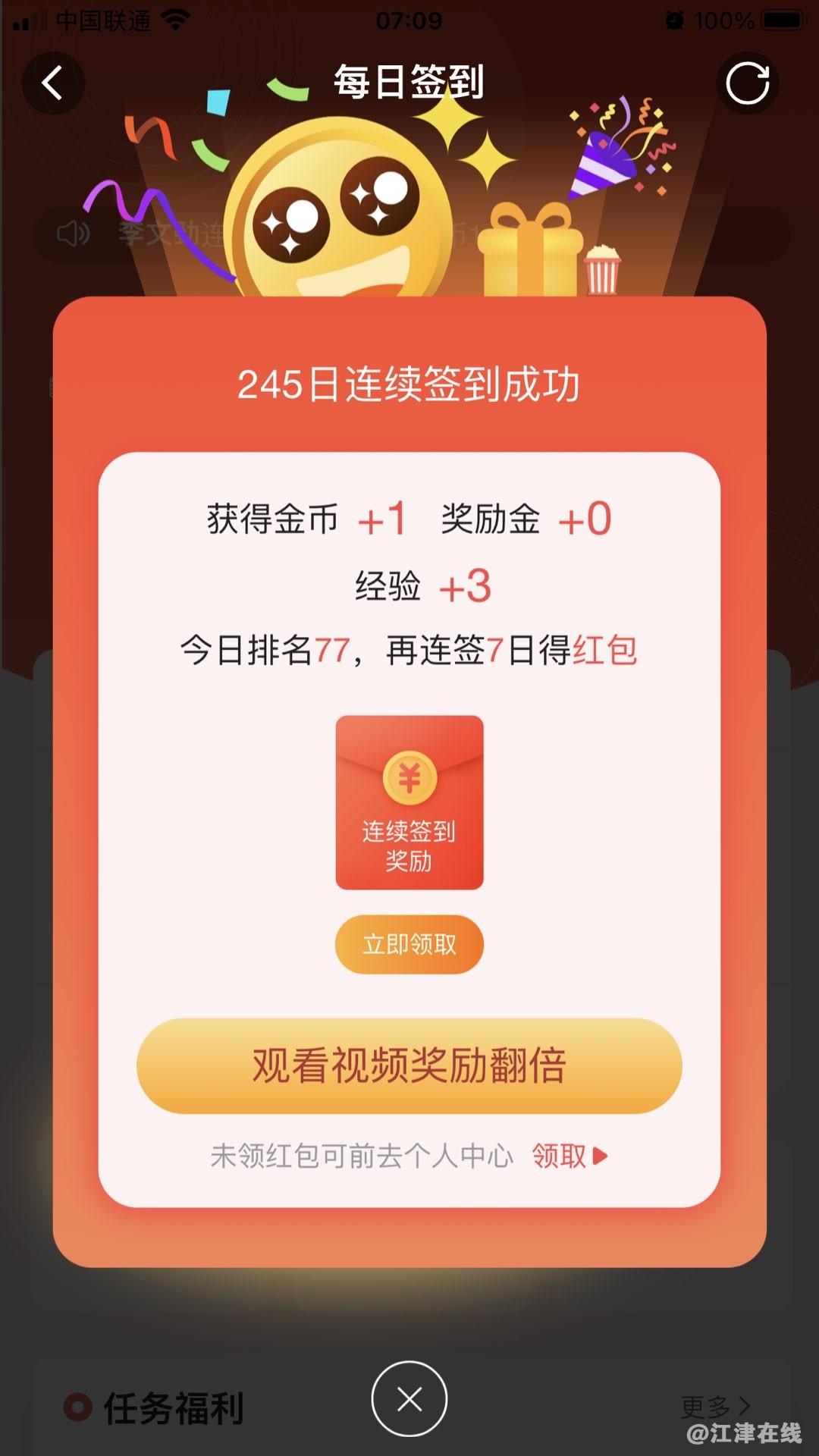The image size is (819, 1456).
Task: Open the 领取 link to personal center
Action: tap(569, 1156)
